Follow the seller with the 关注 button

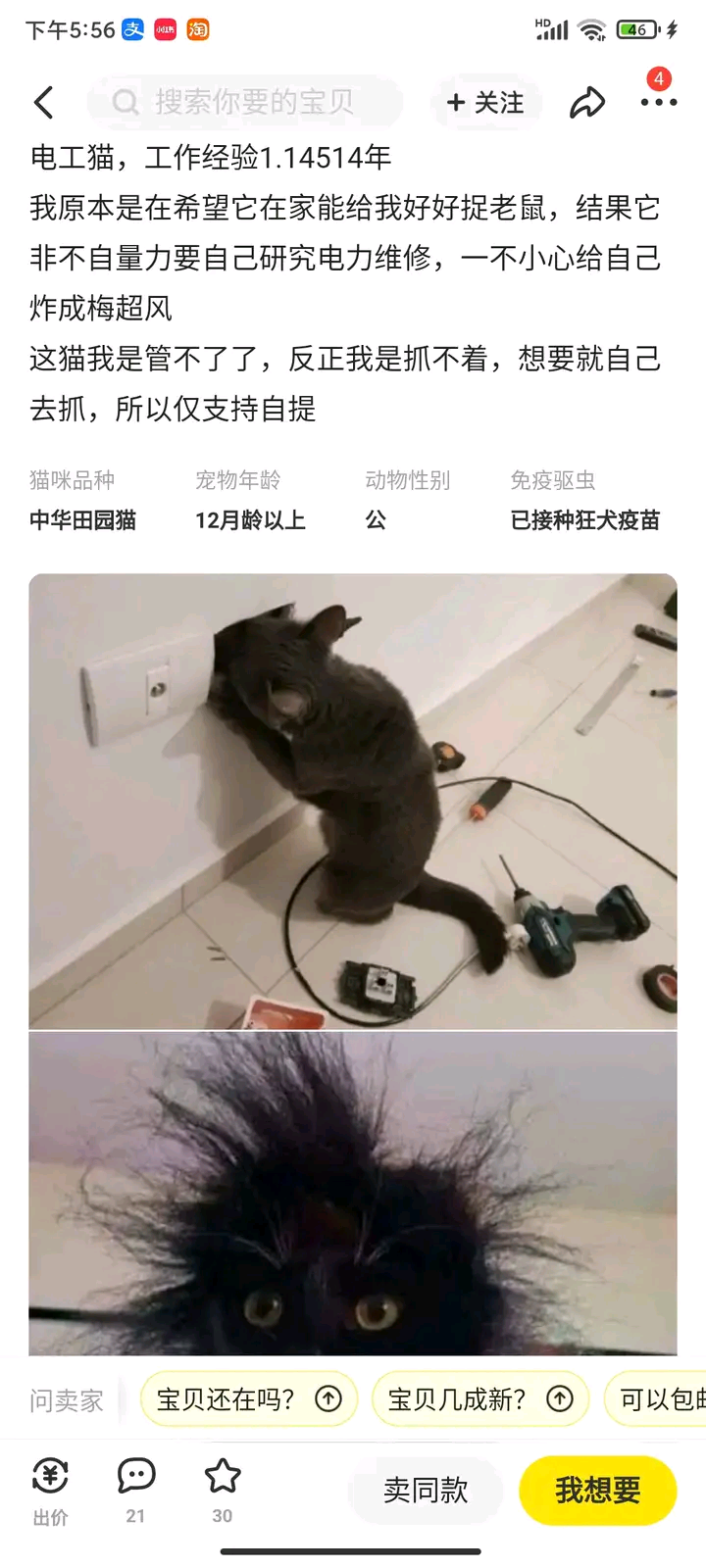tap(485, 102)
